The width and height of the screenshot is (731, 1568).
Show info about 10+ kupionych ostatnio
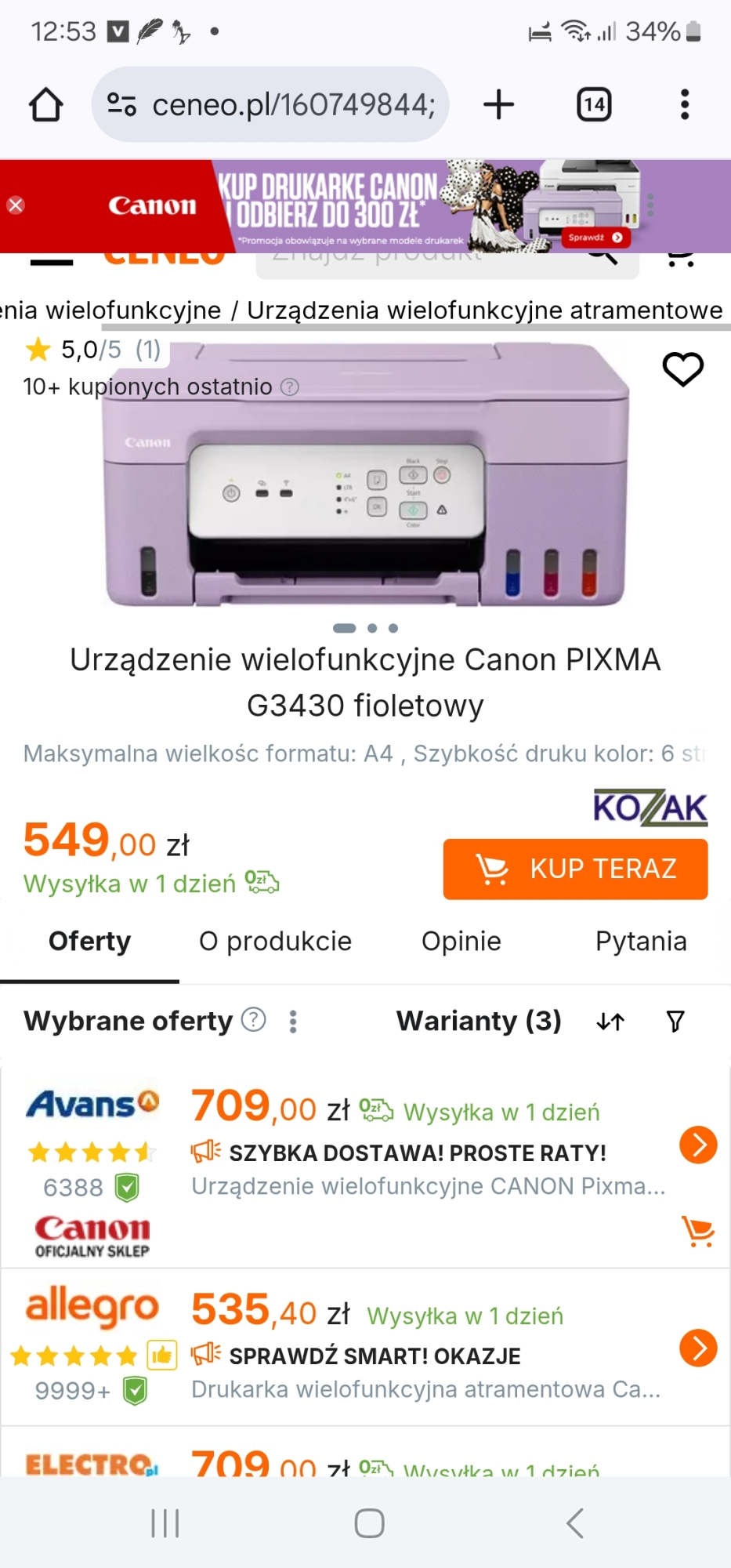[290, 387]
